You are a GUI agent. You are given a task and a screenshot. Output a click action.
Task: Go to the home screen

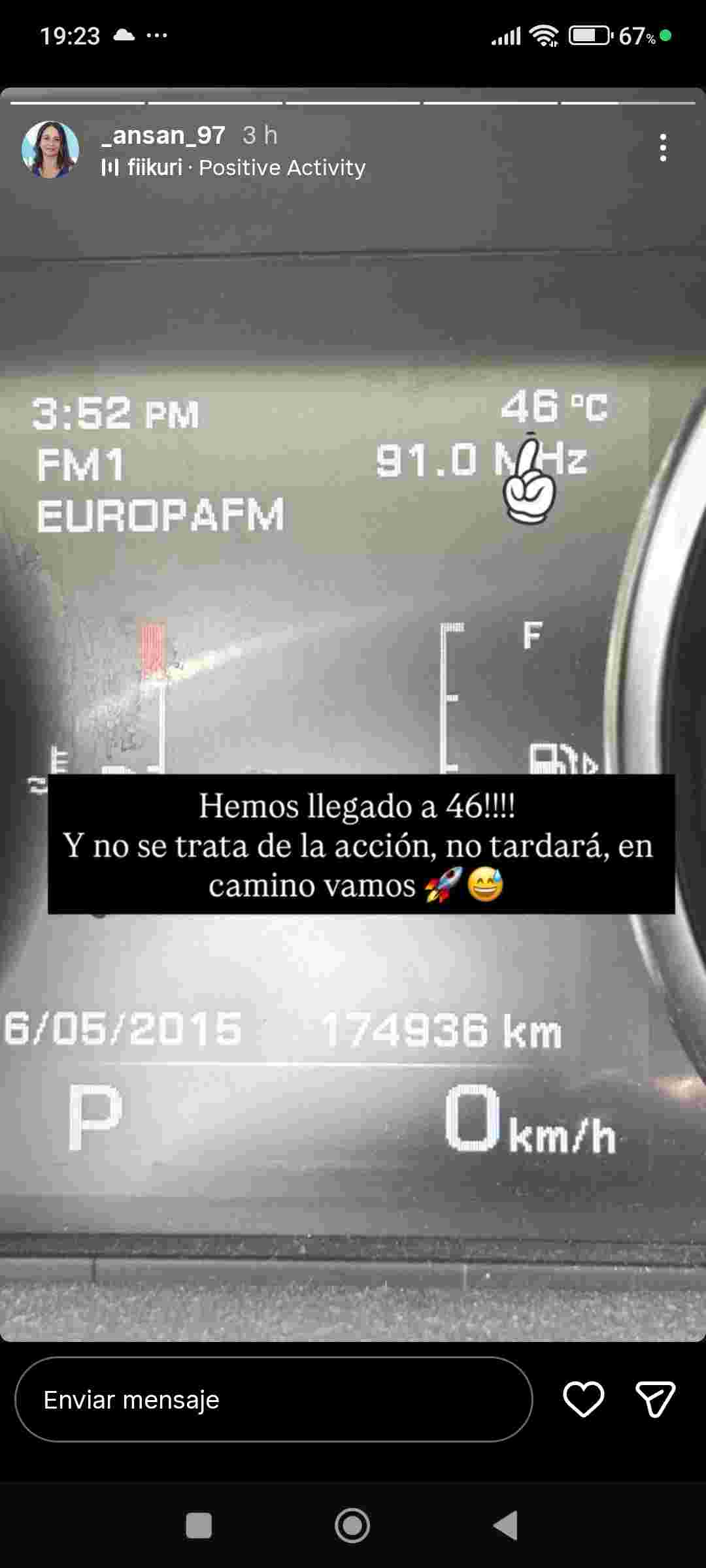(352, 1526)
